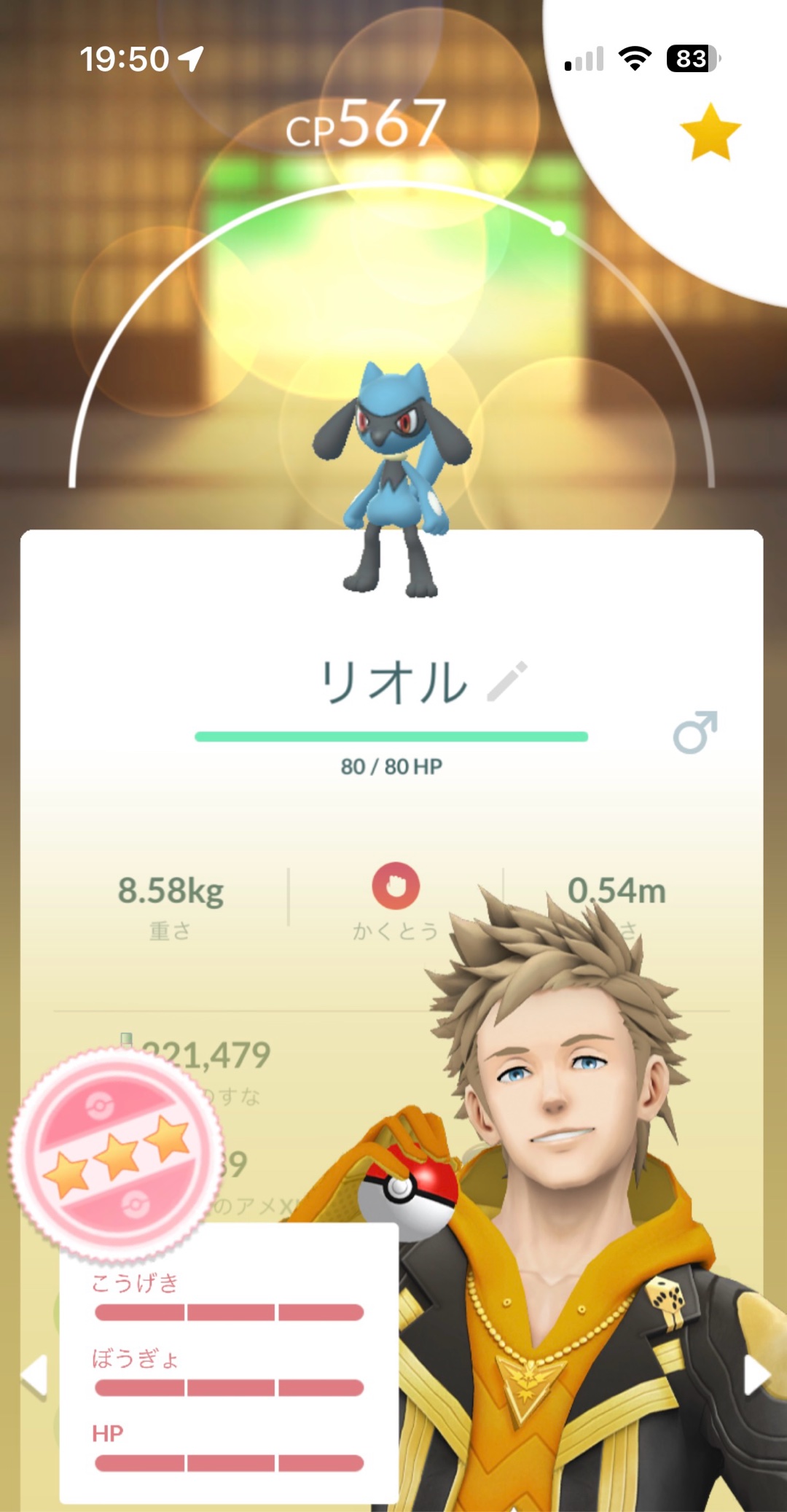The height and width of the screenshot is (1512, 787).
Task: Show the previous Pokémon with the left arrow
Action: click(x=34, y=1377)
